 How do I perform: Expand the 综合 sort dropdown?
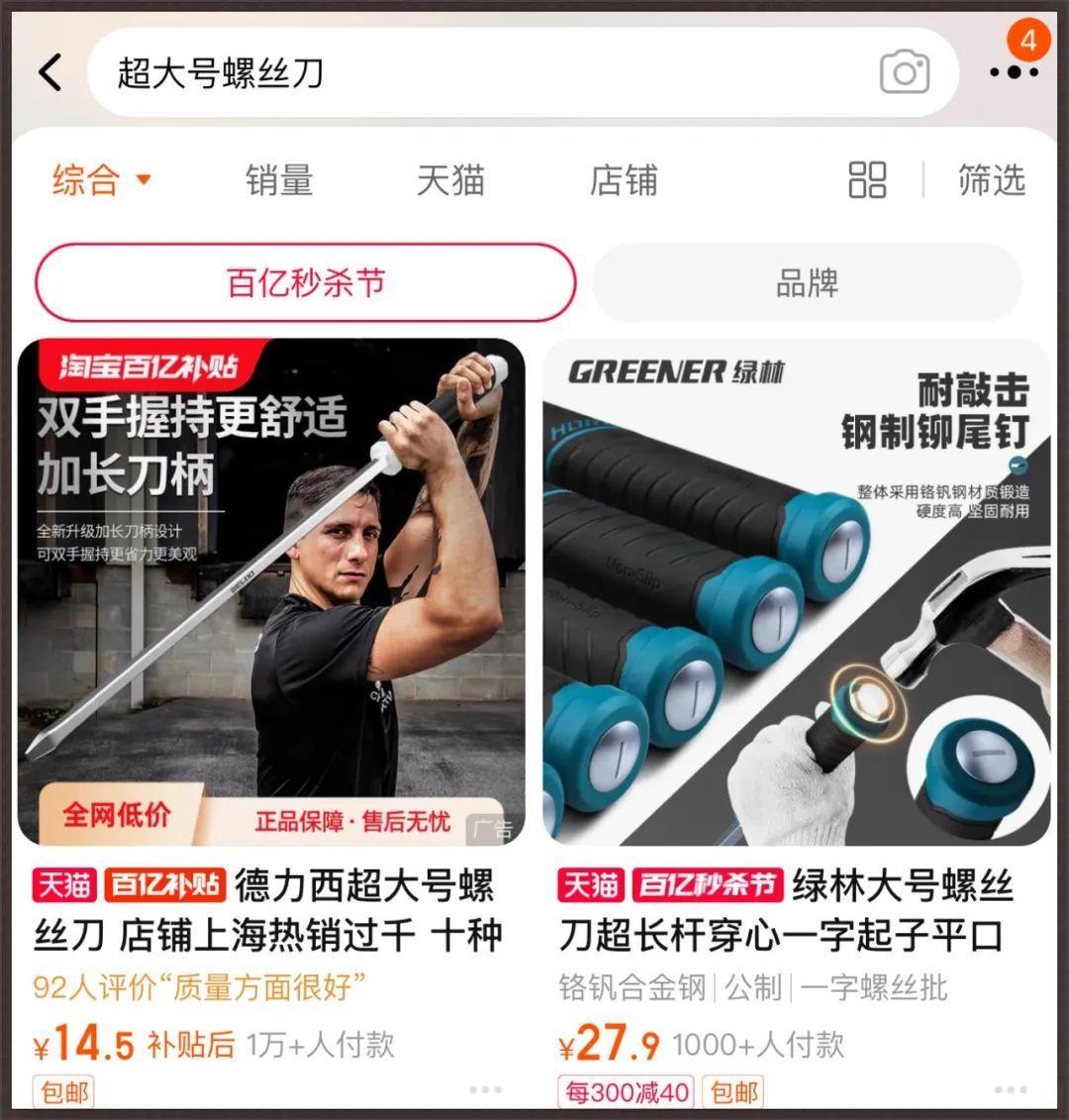[101, 180]
